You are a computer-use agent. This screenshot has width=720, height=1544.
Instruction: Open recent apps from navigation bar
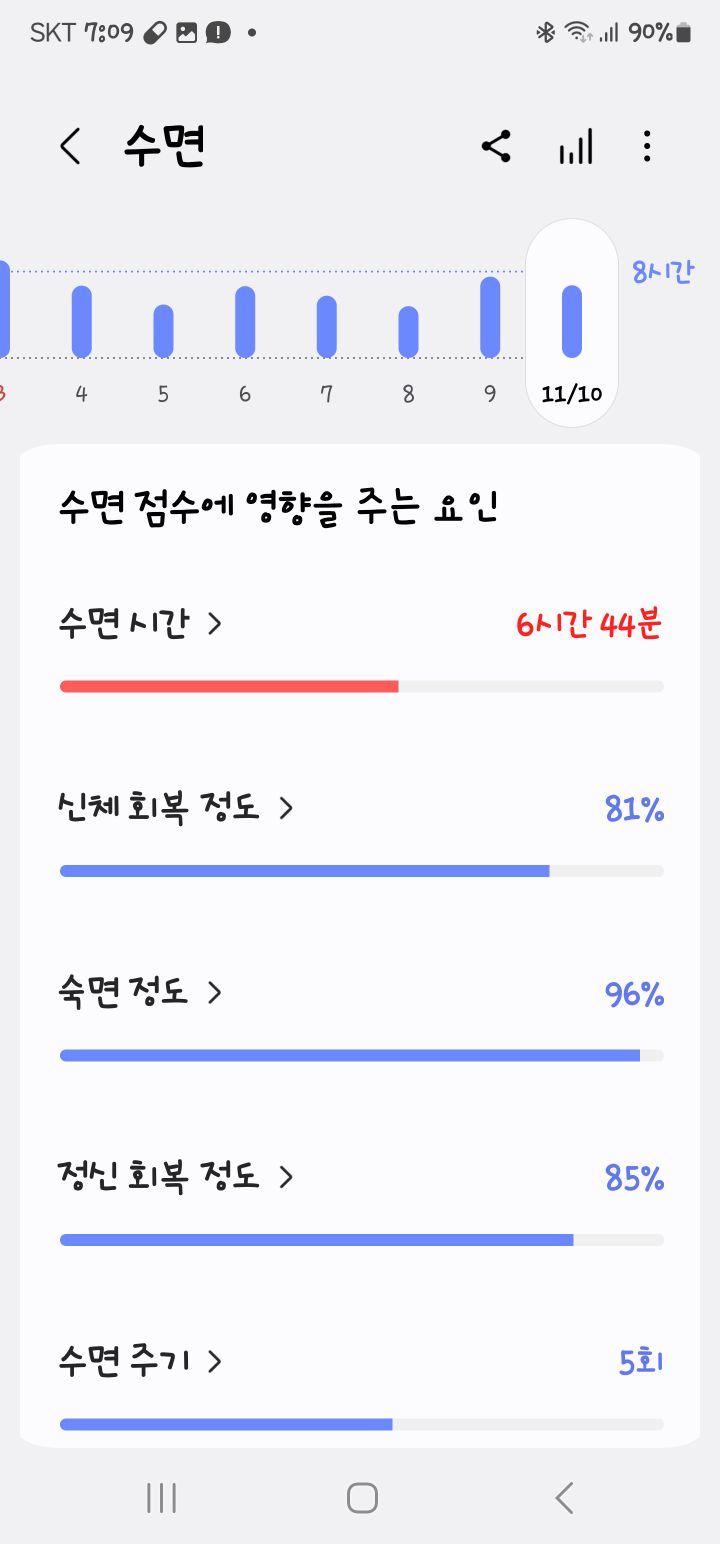tap(161, 1498)
